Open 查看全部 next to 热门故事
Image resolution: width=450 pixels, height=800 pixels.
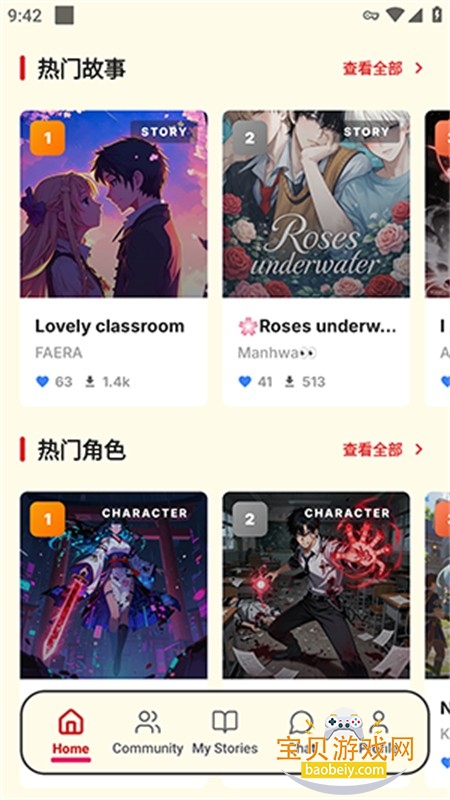click(383, 68)
